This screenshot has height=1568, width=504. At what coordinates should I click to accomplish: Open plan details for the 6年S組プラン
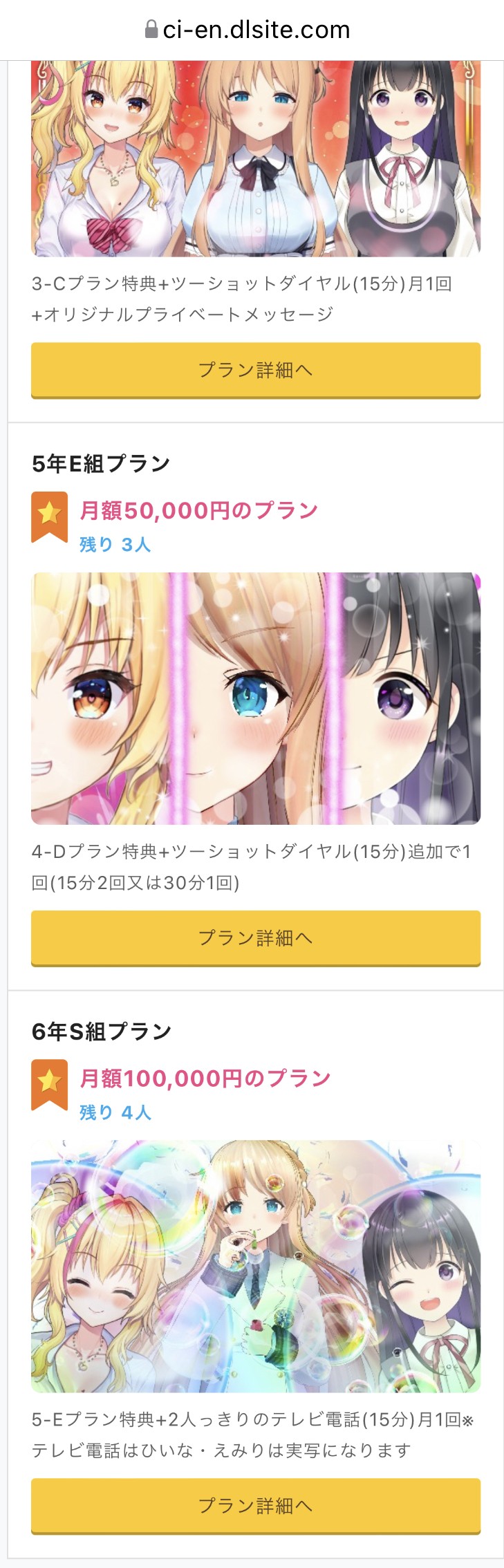255,1505
